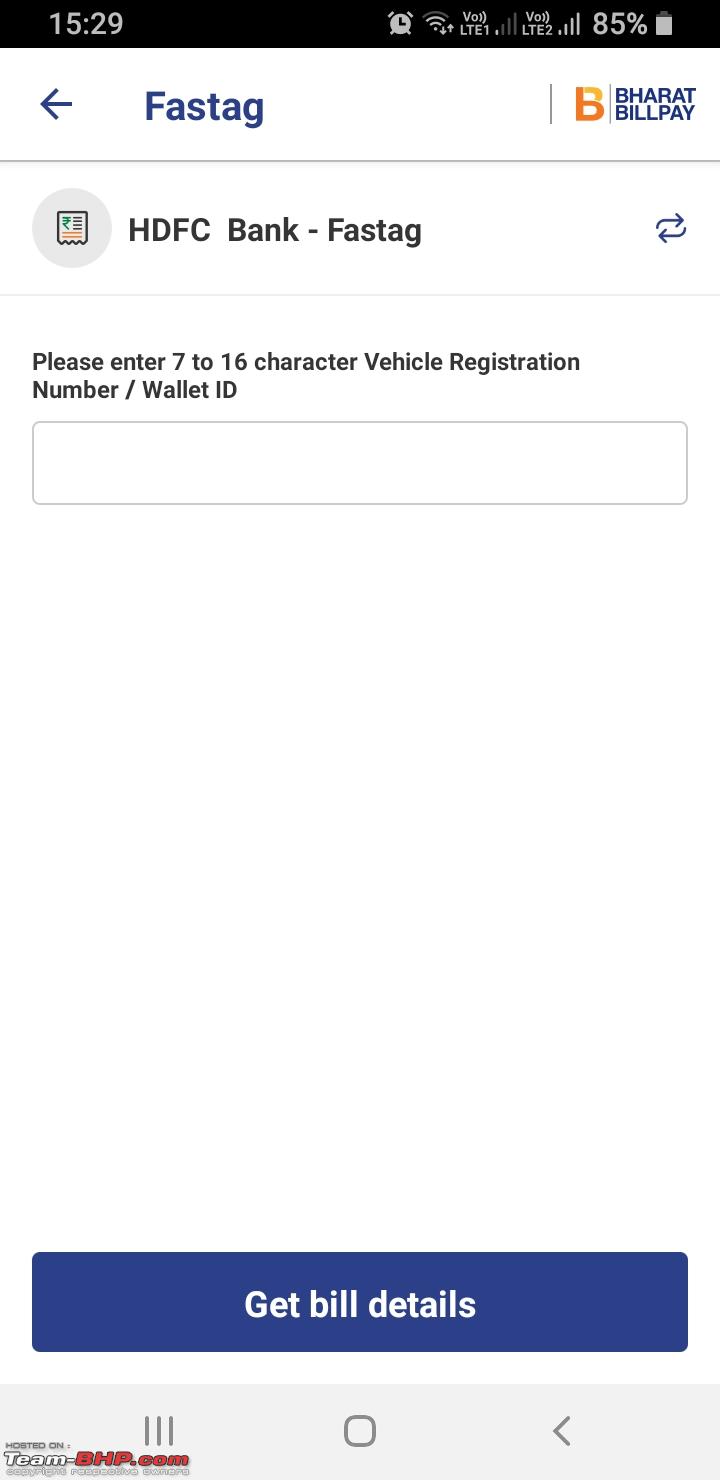Tap the system back button
The image size is (720, 1480).
562,1431
